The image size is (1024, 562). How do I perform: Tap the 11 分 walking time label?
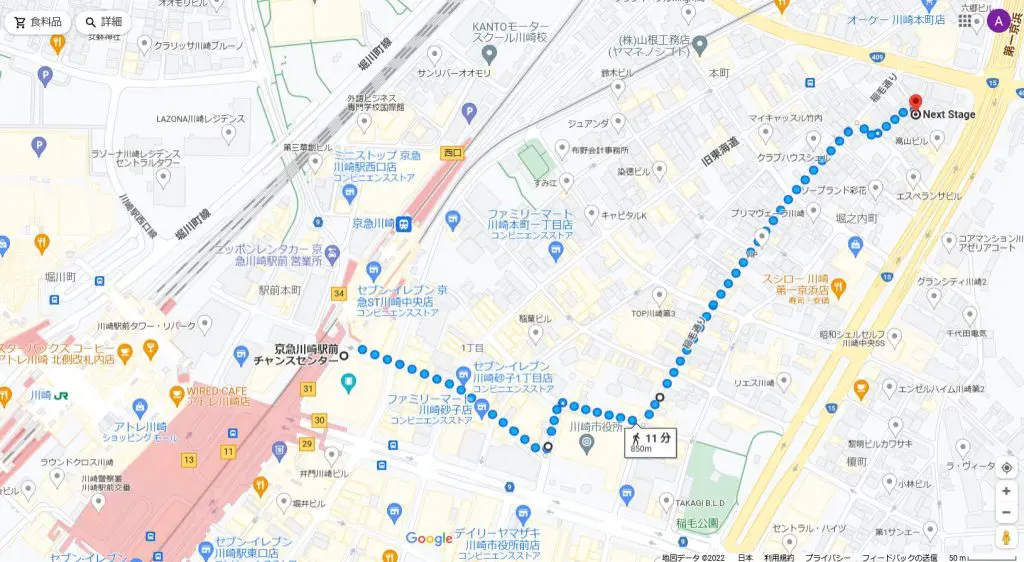tap(650, 439)
